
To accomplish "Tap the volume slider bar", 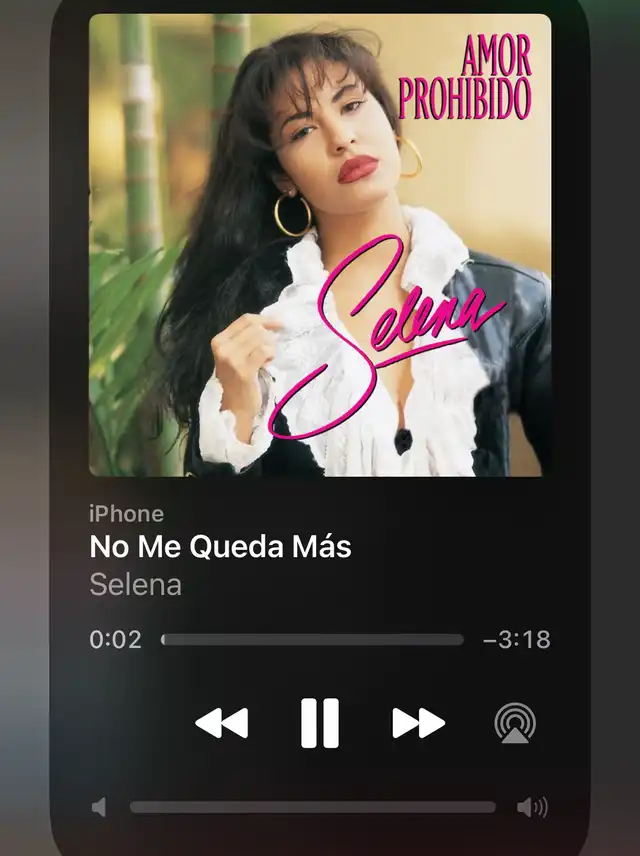I will tap(312, 807).
